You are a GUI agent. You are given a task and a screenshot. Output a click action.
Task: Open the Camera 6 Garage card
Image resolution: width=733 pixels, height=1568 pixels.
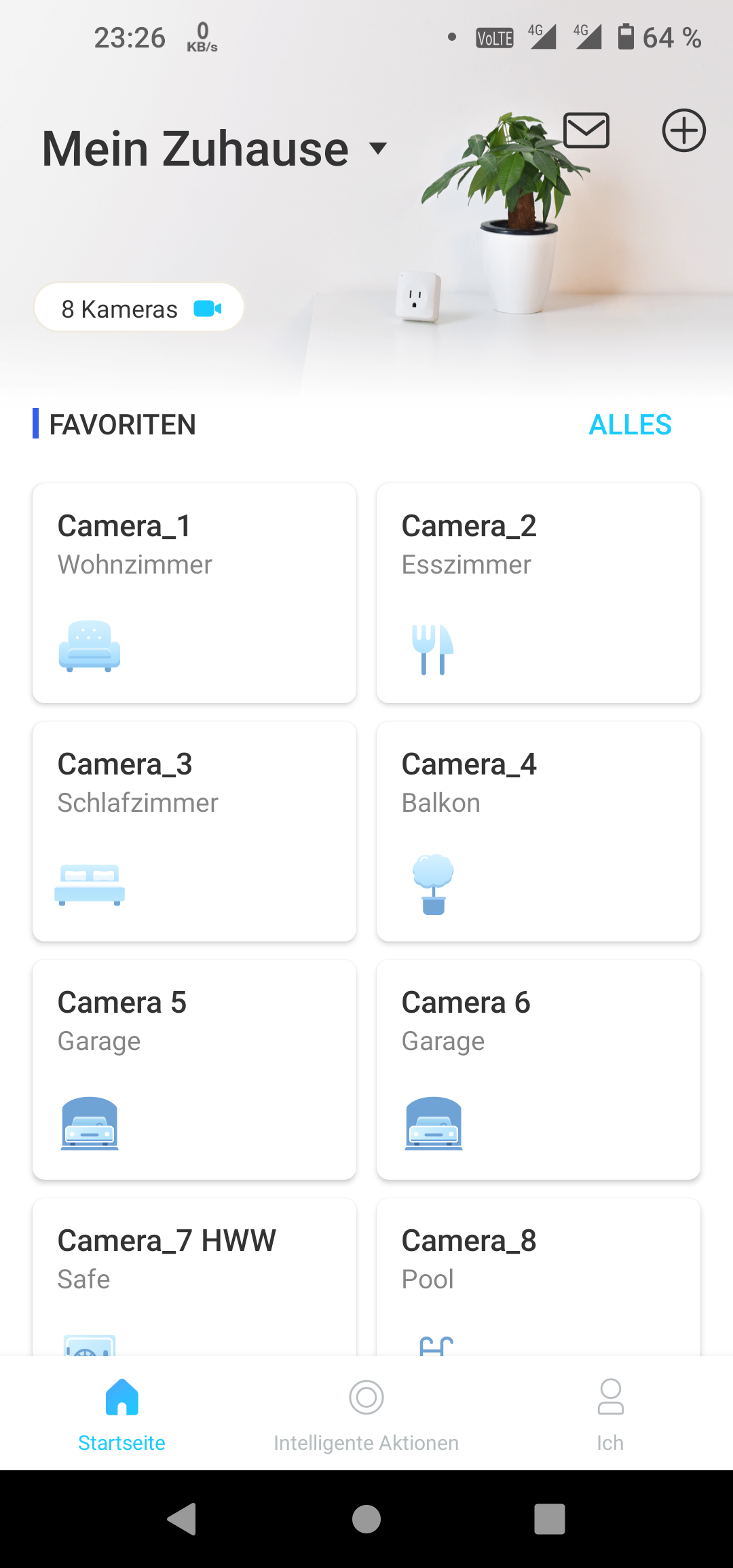[x=538, y=1070]
